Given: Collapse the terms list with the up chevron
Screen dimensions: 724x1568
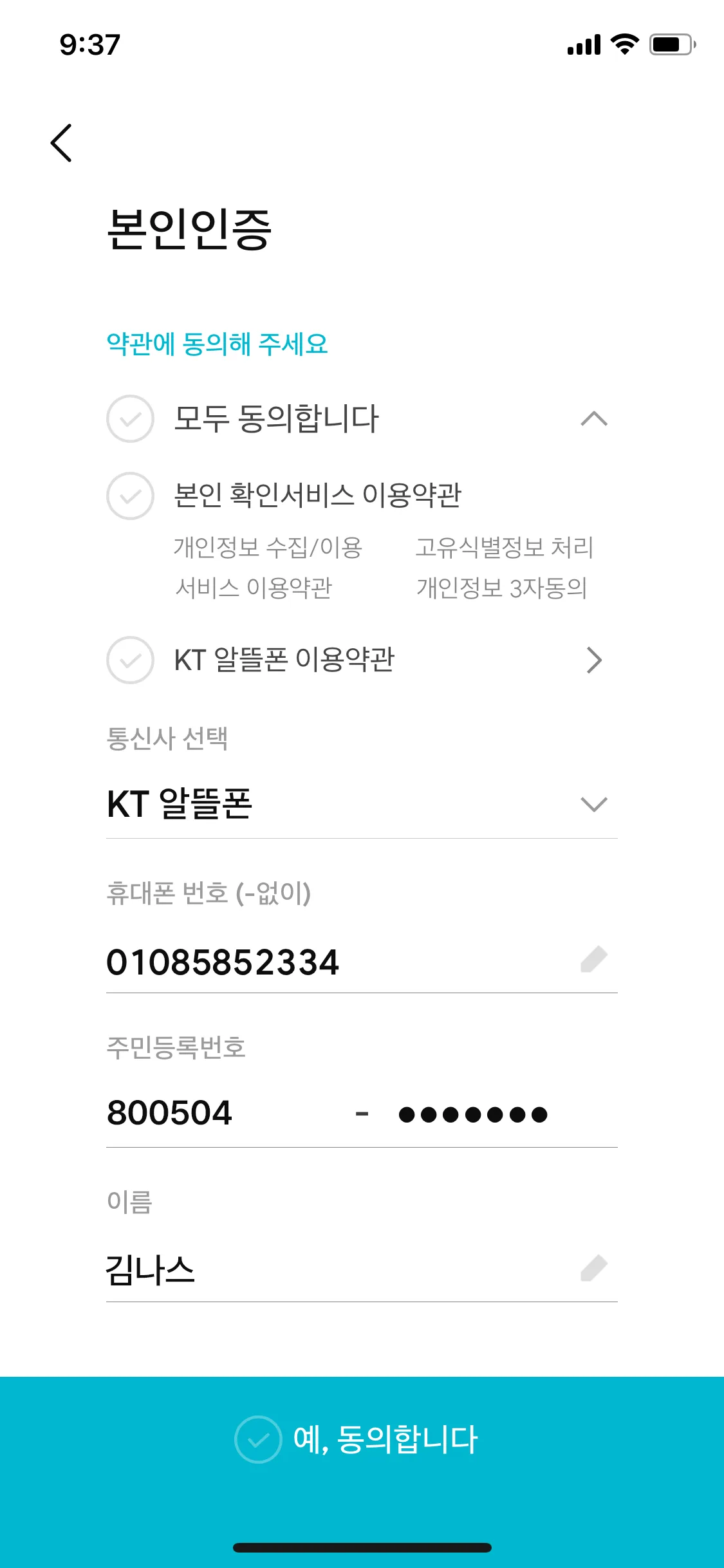Looking at the screenshot, I should pos(593,419).
